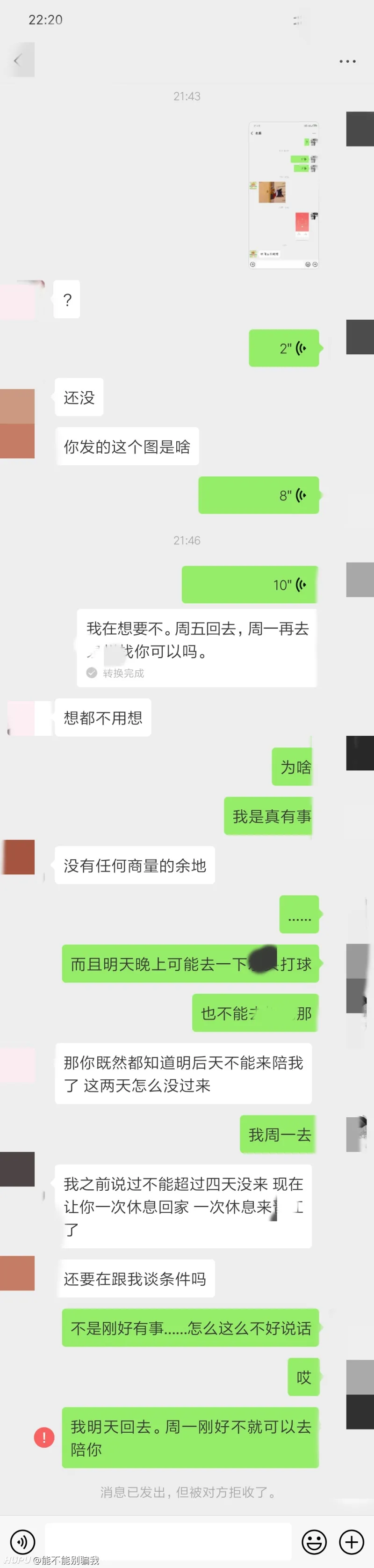
Task: Go back to the chat list
Action: tap(18, 59)
